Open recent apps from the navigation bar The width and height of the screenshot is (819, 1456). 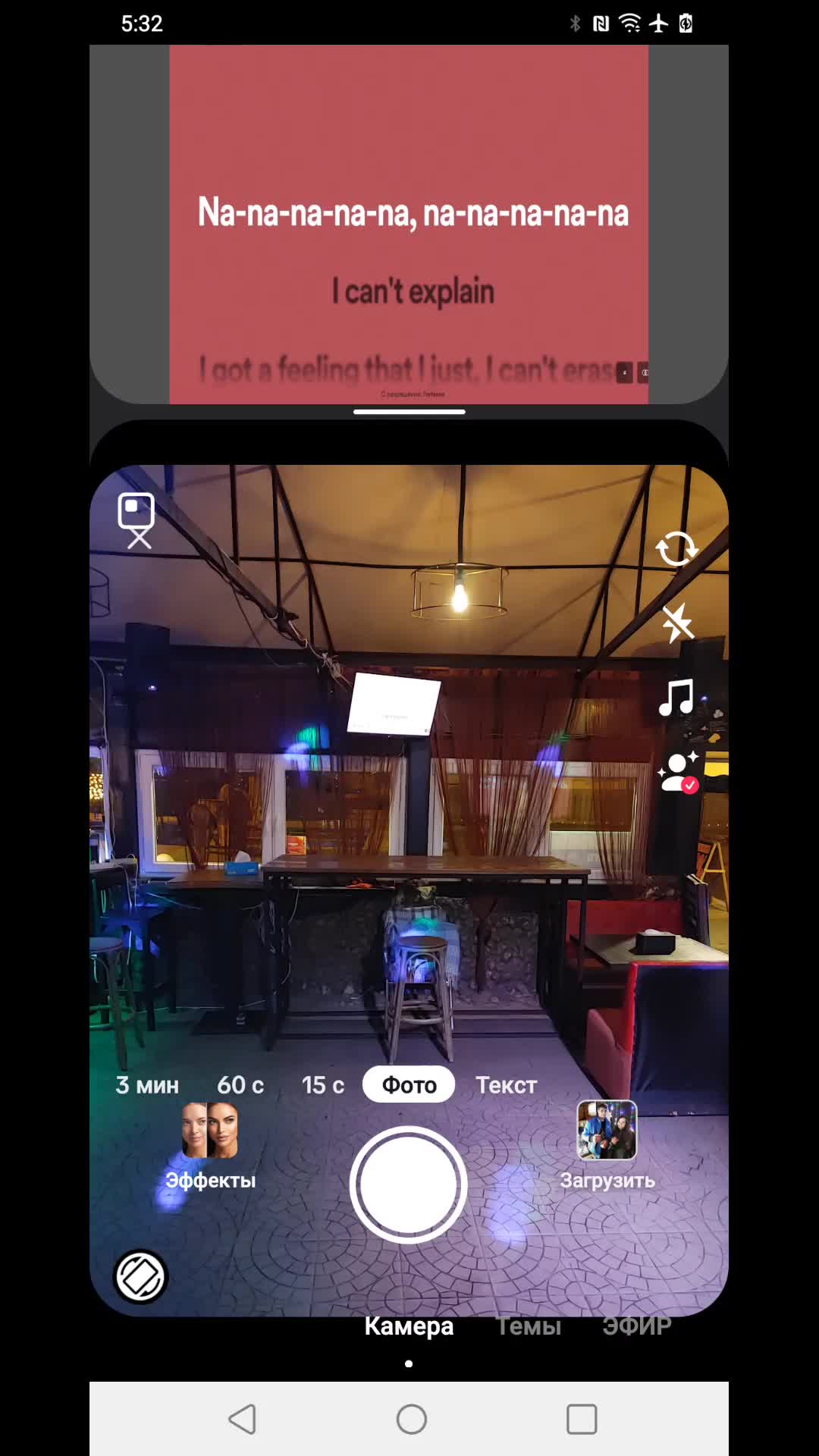[x=582, y=1419]
